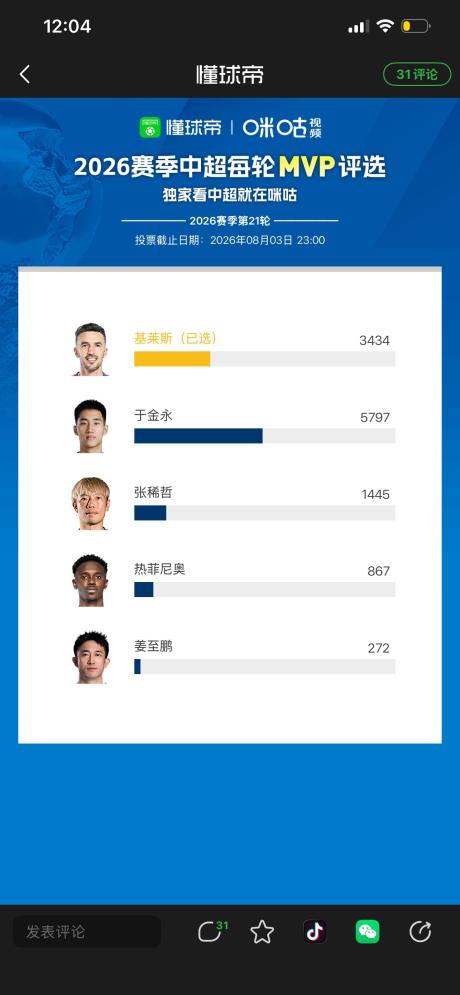Tap the share arrow icon at bottom right
This screenshot has width=460, height=995.
(420, 932)
